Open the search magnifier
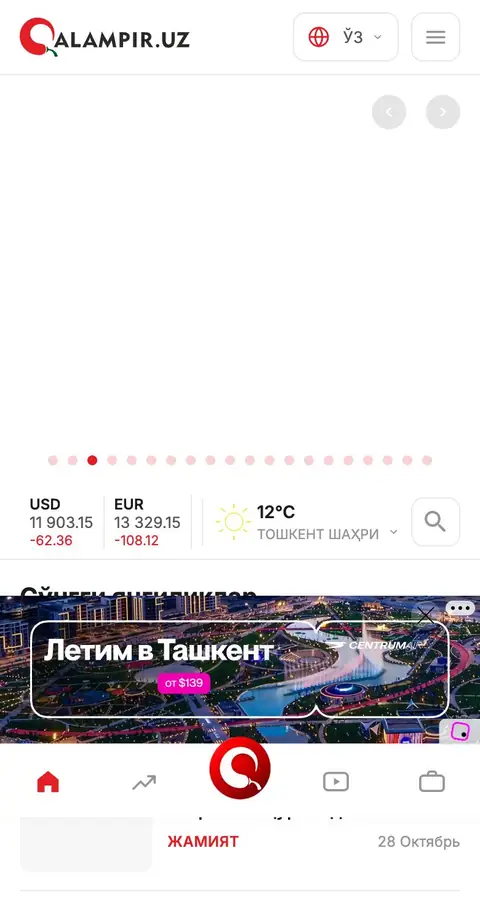Viewport: 480px width, 900px height. (435, 522)
